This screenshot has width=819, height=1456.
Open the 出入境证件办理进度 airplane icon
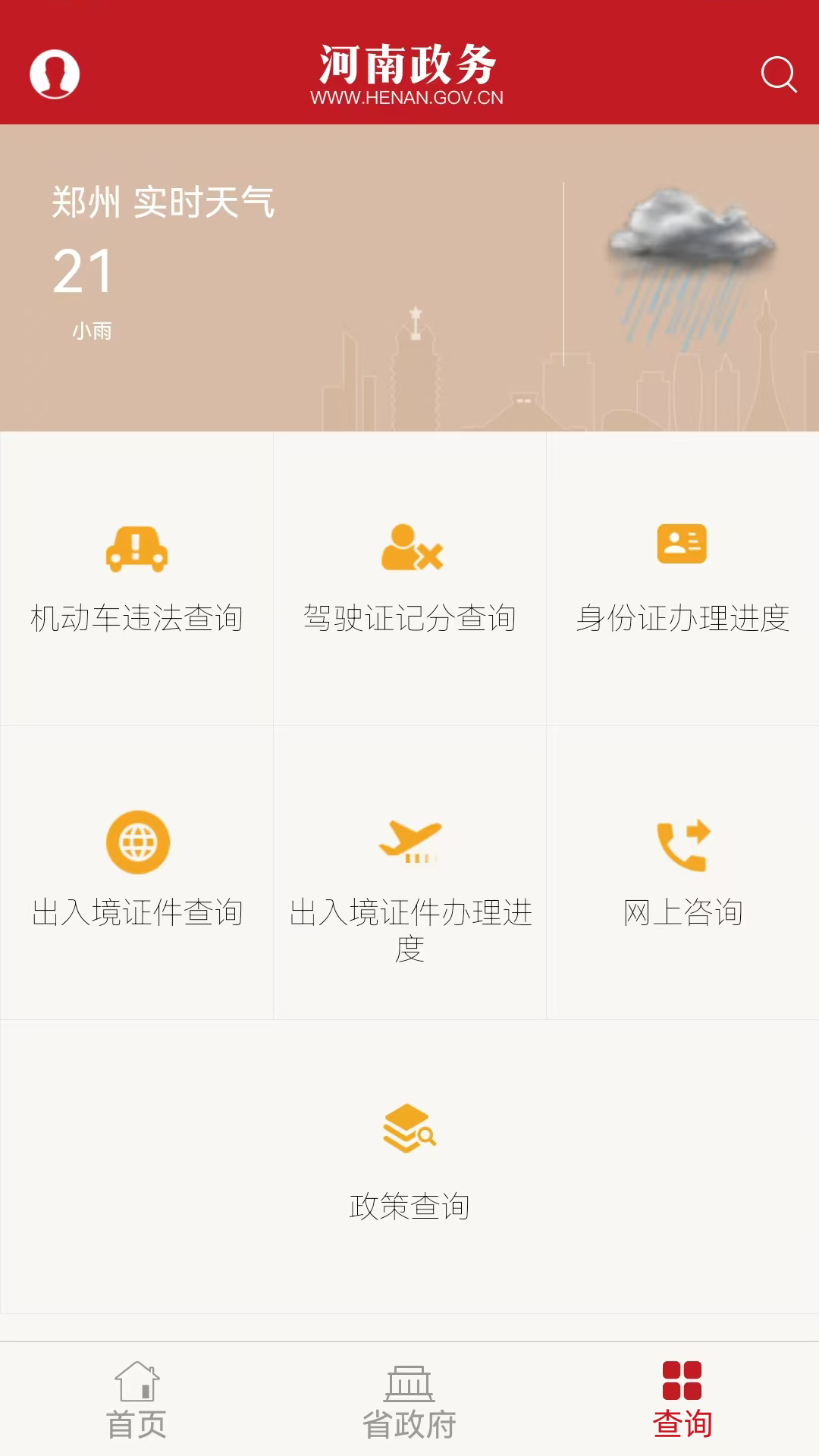(409, 839)
